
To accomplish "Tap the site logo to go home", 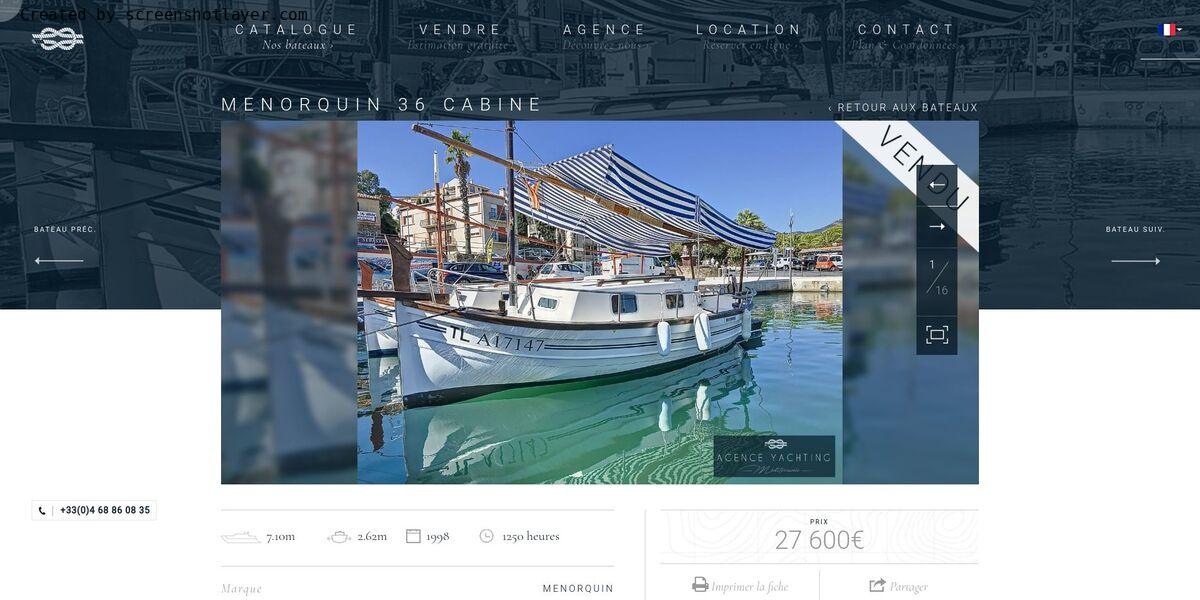I will (x=58, y=39).
